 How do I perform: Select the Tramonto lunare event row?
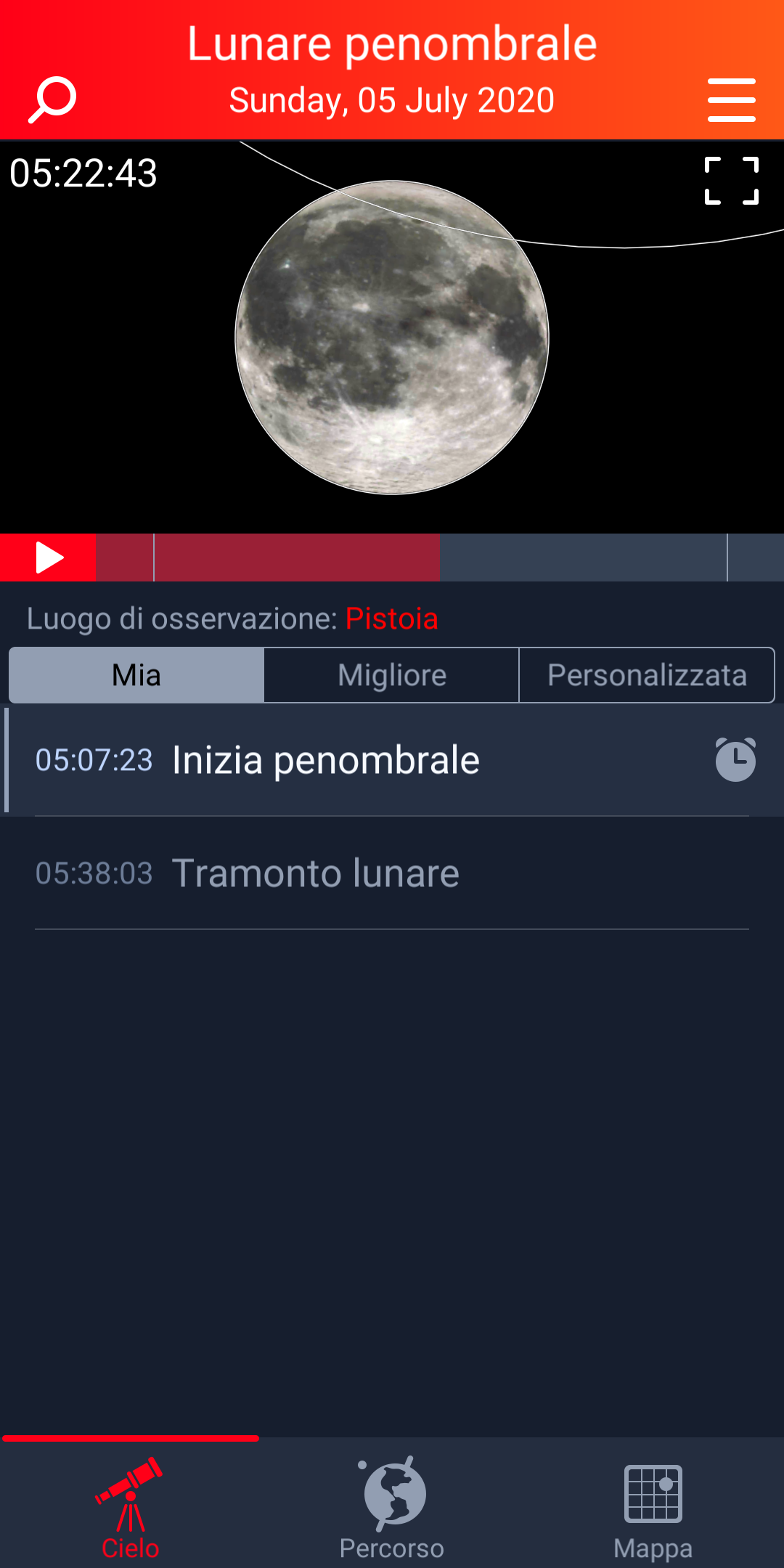(x=392, y=873)
